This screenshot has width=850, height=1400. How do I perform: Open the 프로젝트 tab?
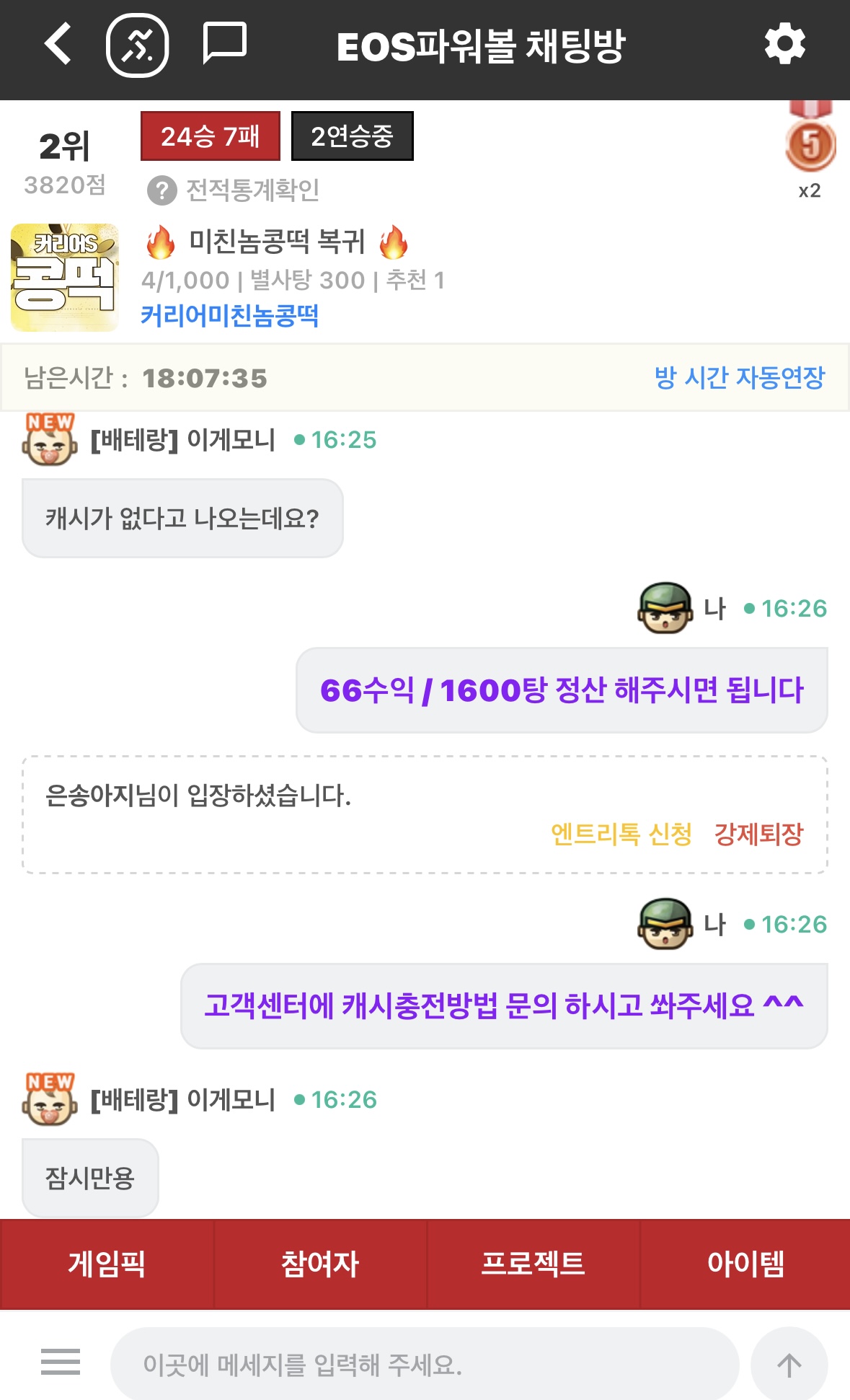coord(533,1264)
